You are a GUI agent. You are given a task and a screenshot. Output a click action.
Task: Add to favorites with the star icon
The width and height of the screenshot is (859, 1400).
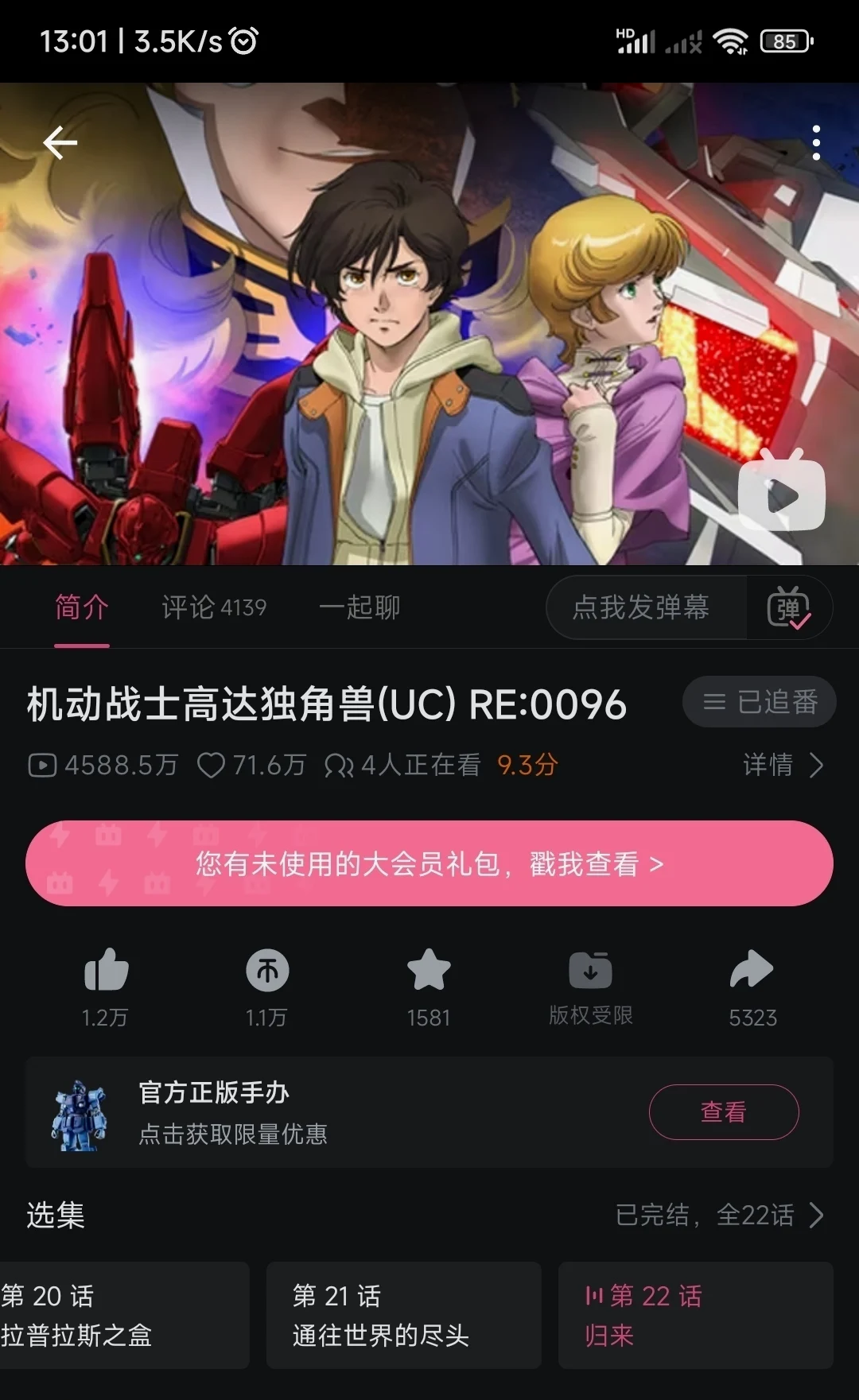pyautogui.click(x=429, y=971)
